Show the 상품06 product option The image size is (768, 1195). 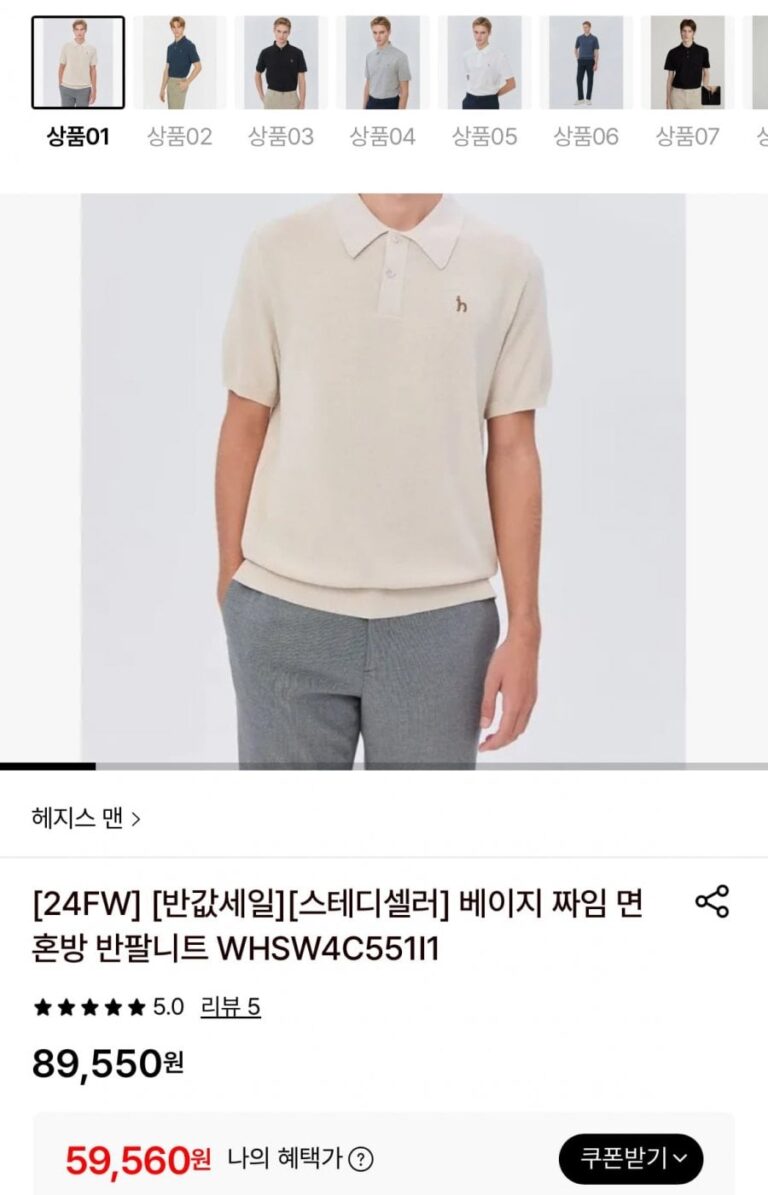pyautogui.click(x=587, y=62)
